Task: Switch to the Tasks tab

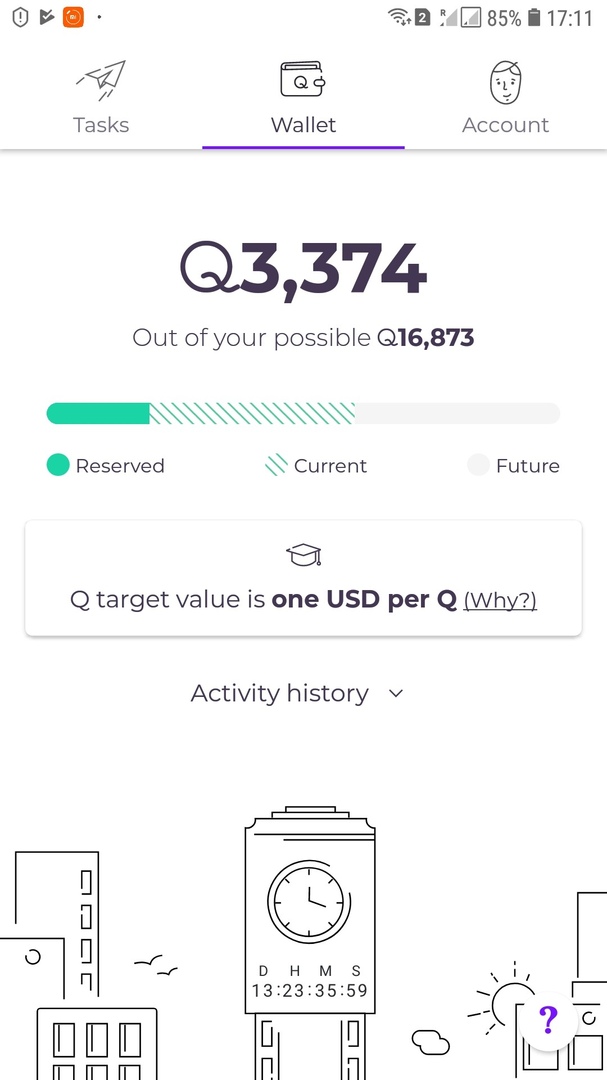Action: point(101,99)
